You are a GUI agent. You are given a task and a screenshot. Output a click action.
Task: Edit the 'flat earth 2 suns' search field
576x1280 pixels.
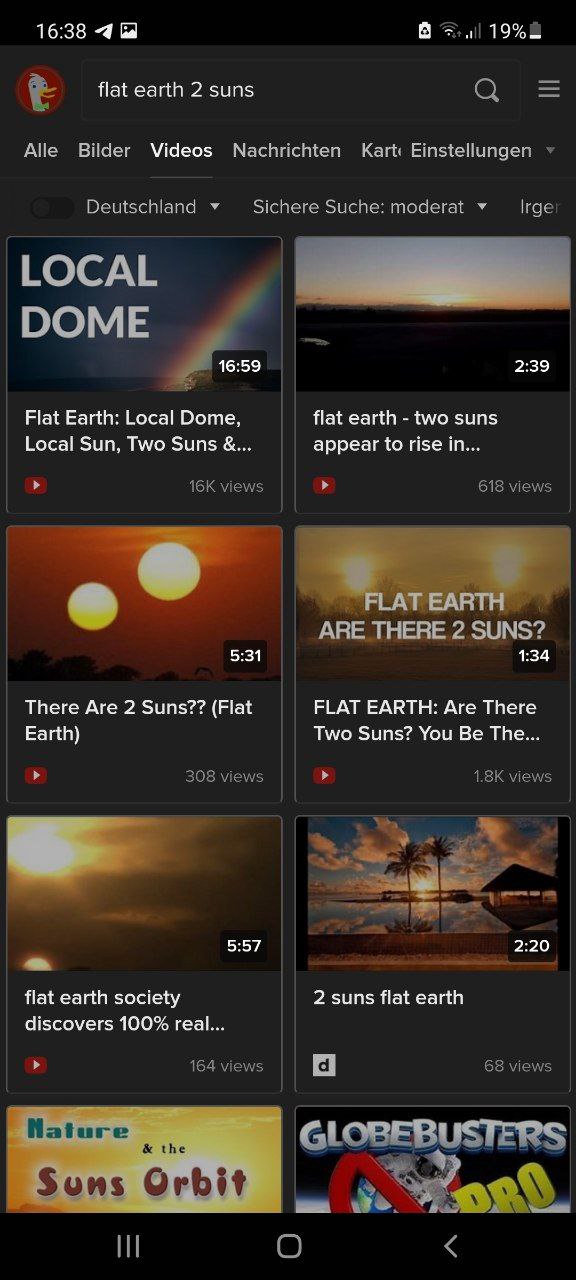tap(300, 90)
